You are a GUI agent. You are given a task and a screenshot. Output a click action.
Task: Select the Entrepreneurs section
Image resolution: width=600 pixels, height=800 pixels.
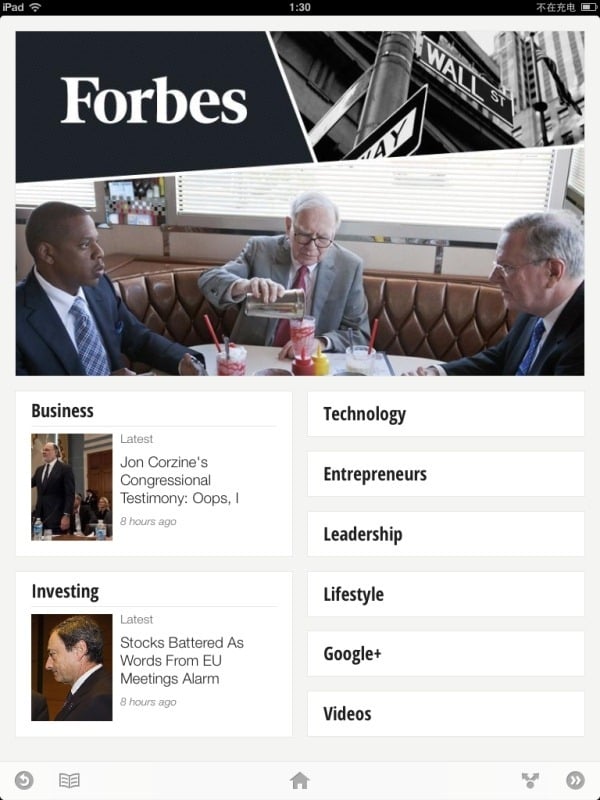[x=445, y=474]
